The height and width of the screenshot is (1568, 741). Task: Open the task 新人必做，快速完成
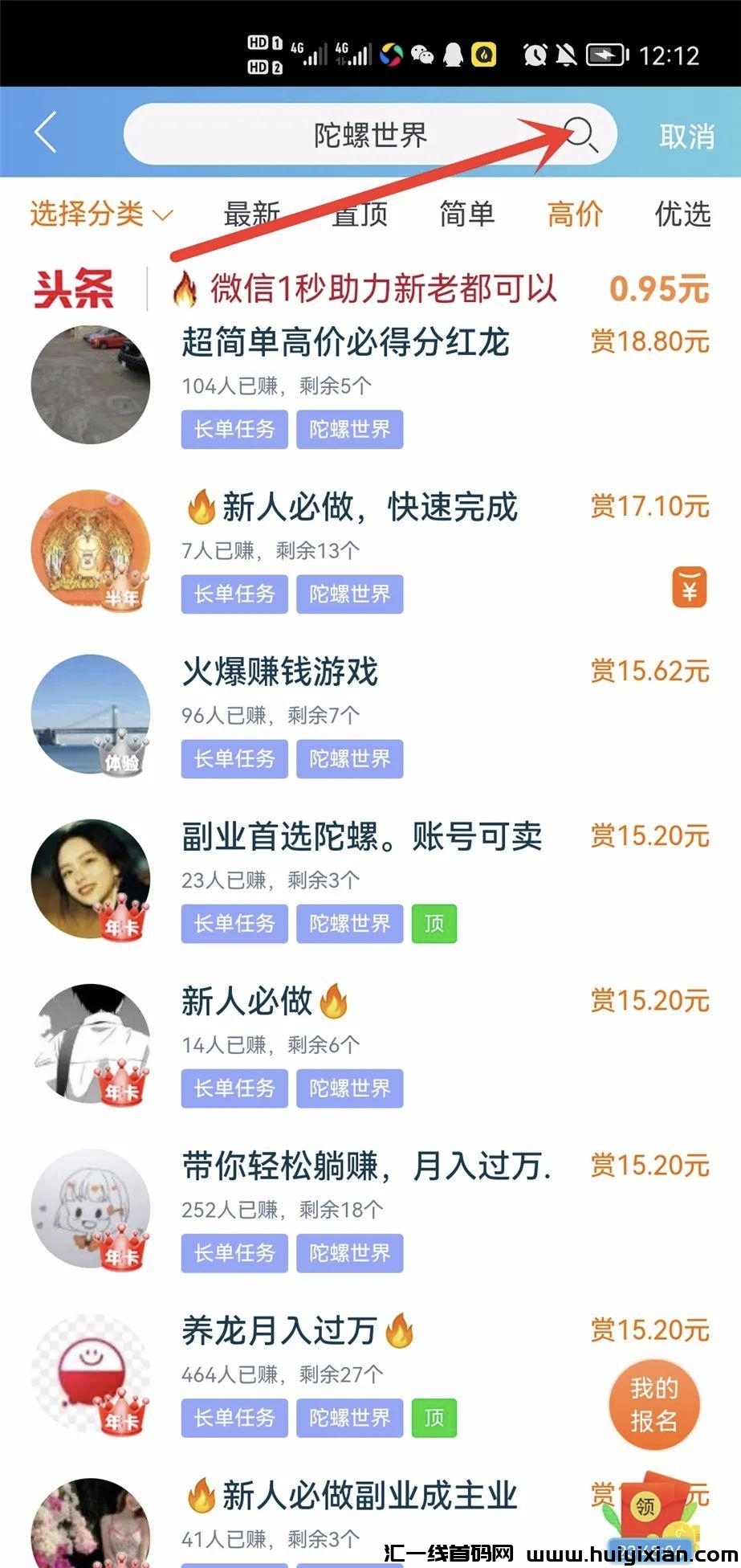click(x=369, y=508)
